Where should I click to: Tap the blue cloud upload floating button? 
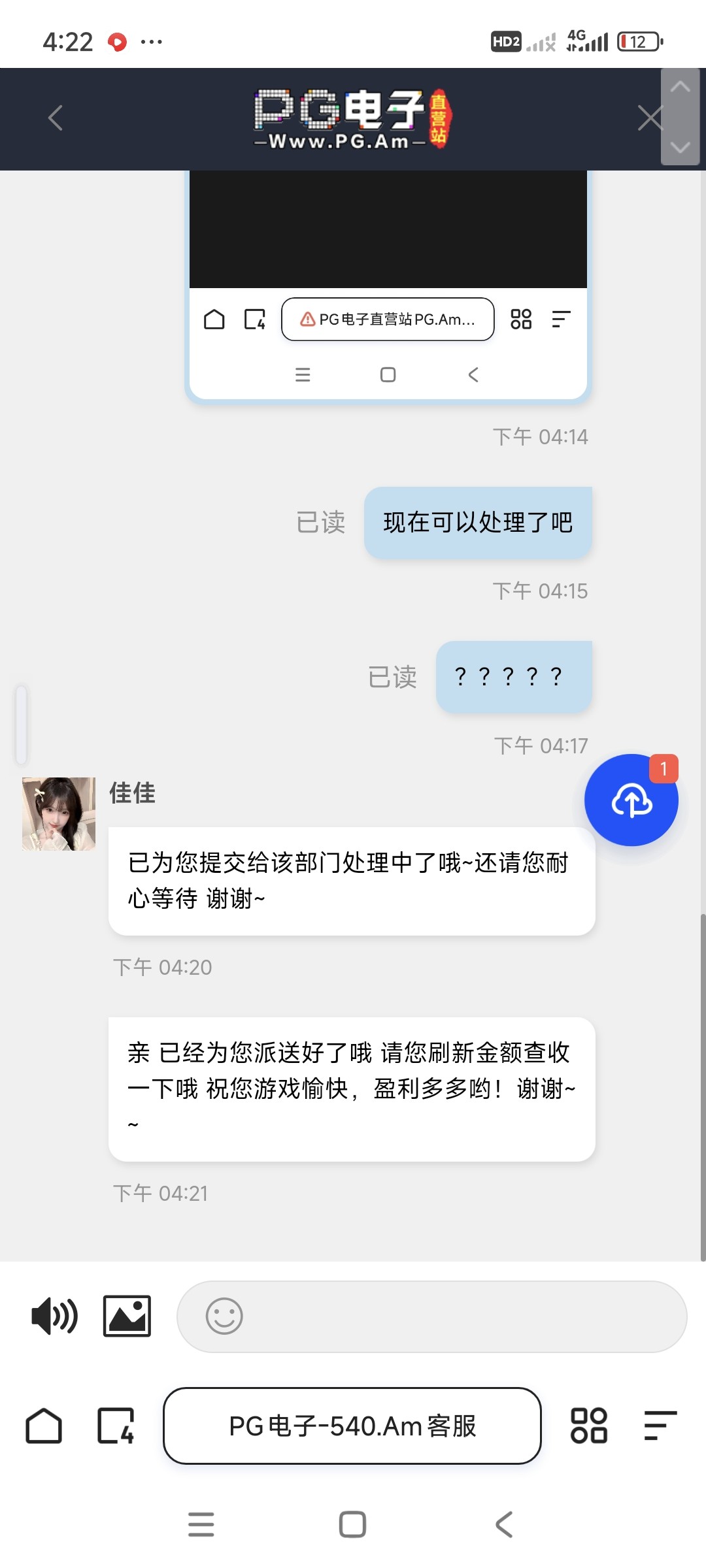click(x=631, y=800)
